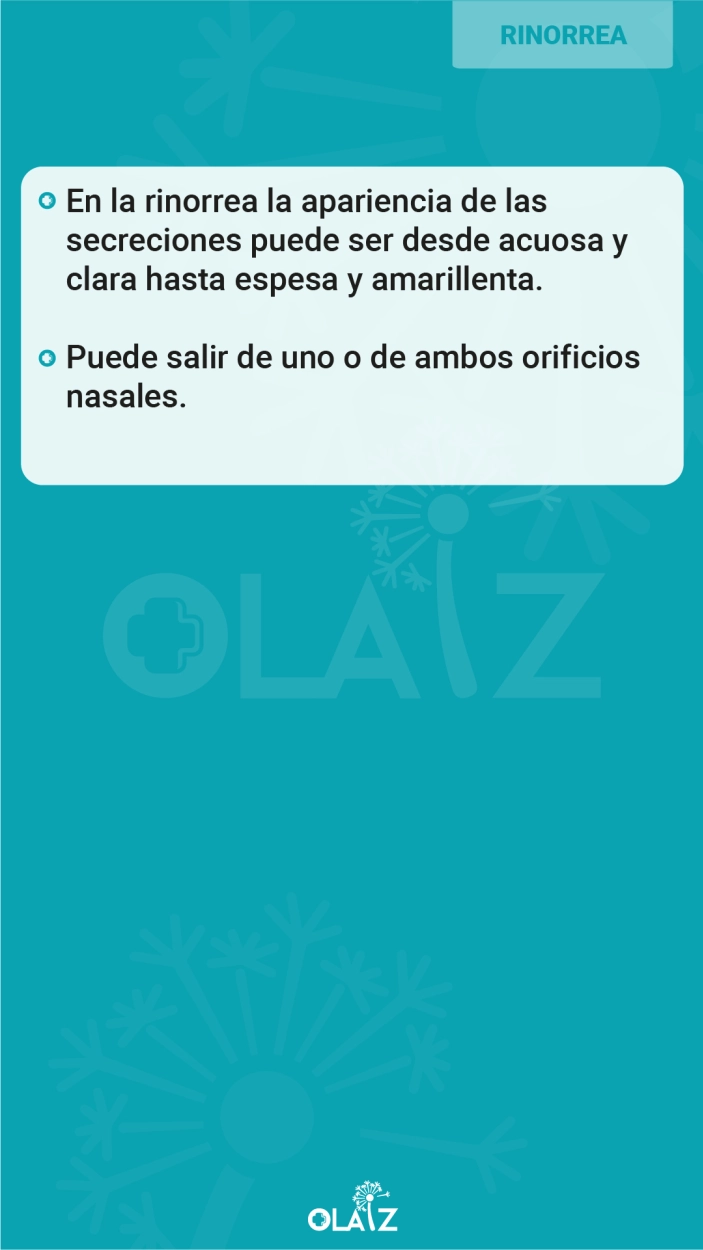This screenshot has height=1250, width=703.
Task: Tap the RINORREA button at the top
Action: (563, 35)
